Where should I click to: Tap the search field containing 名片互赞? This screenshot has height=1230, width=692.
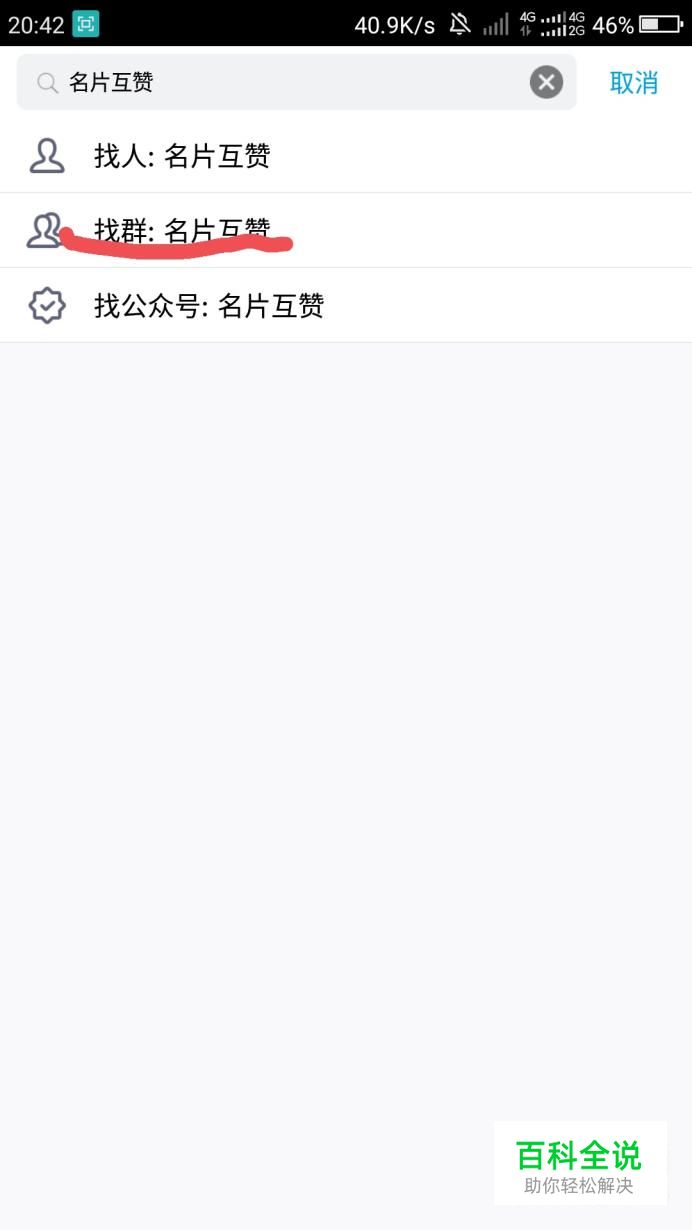coord(280,82)
